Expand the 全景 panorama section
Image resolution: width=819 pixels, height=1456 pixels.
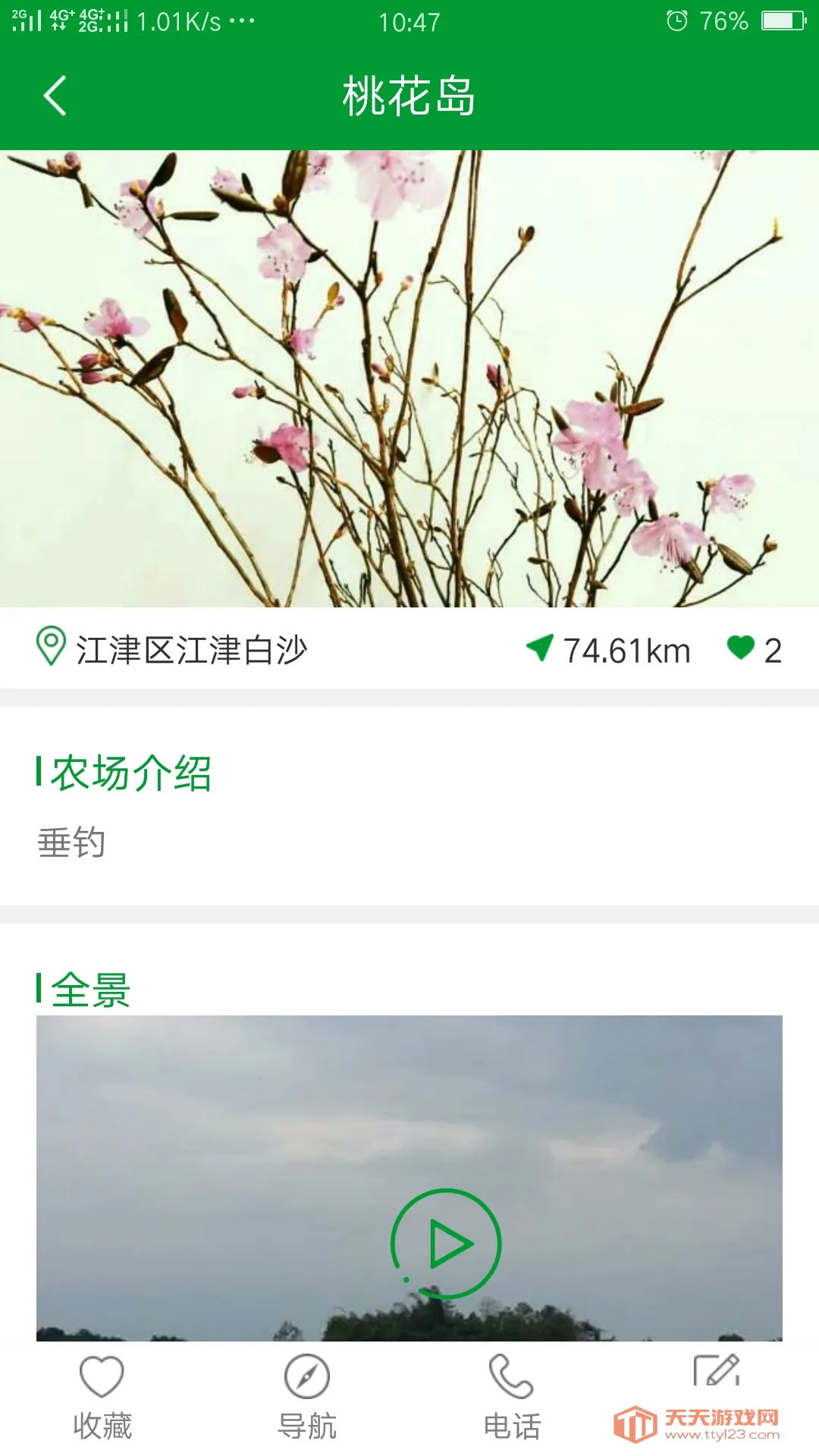(91, 986)
